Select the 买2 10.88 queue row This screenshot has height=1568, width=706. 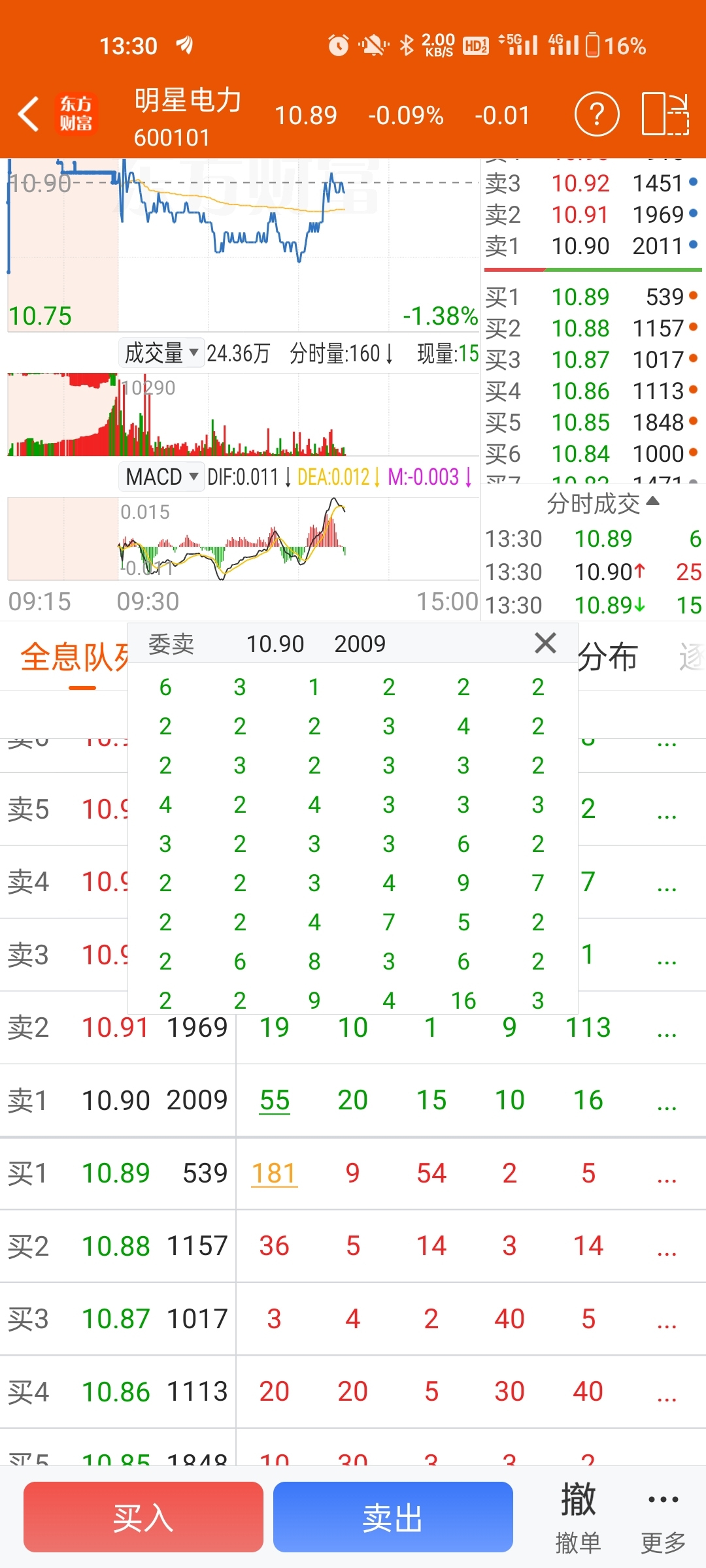pos(353,1246)
